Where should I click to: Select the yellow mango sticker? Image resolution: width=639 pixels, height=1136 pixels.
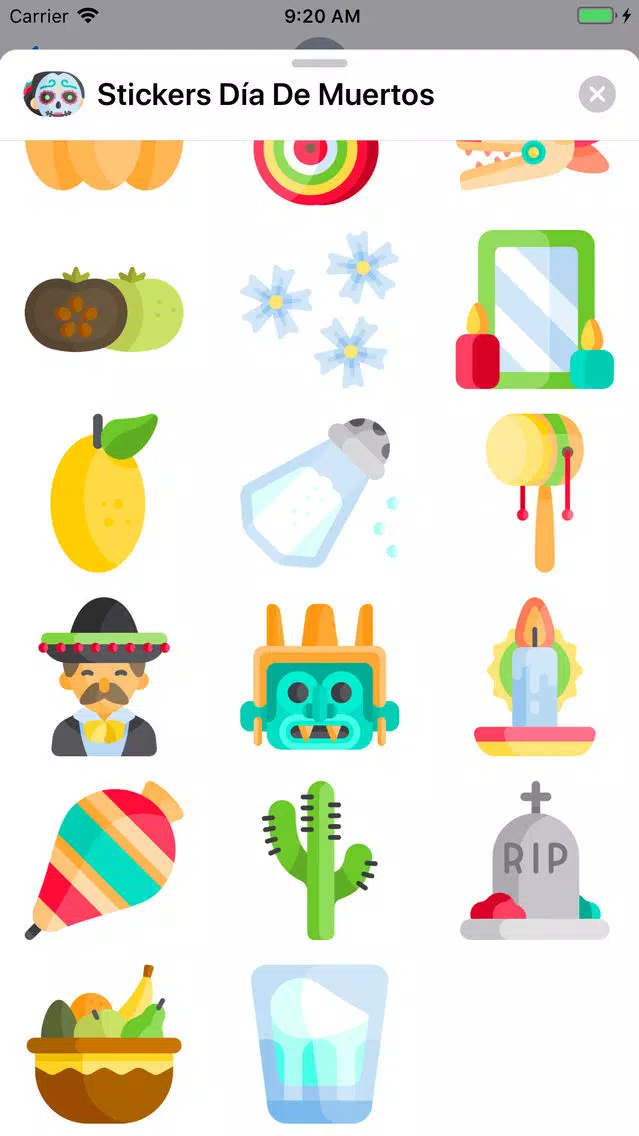coord(104,493)
